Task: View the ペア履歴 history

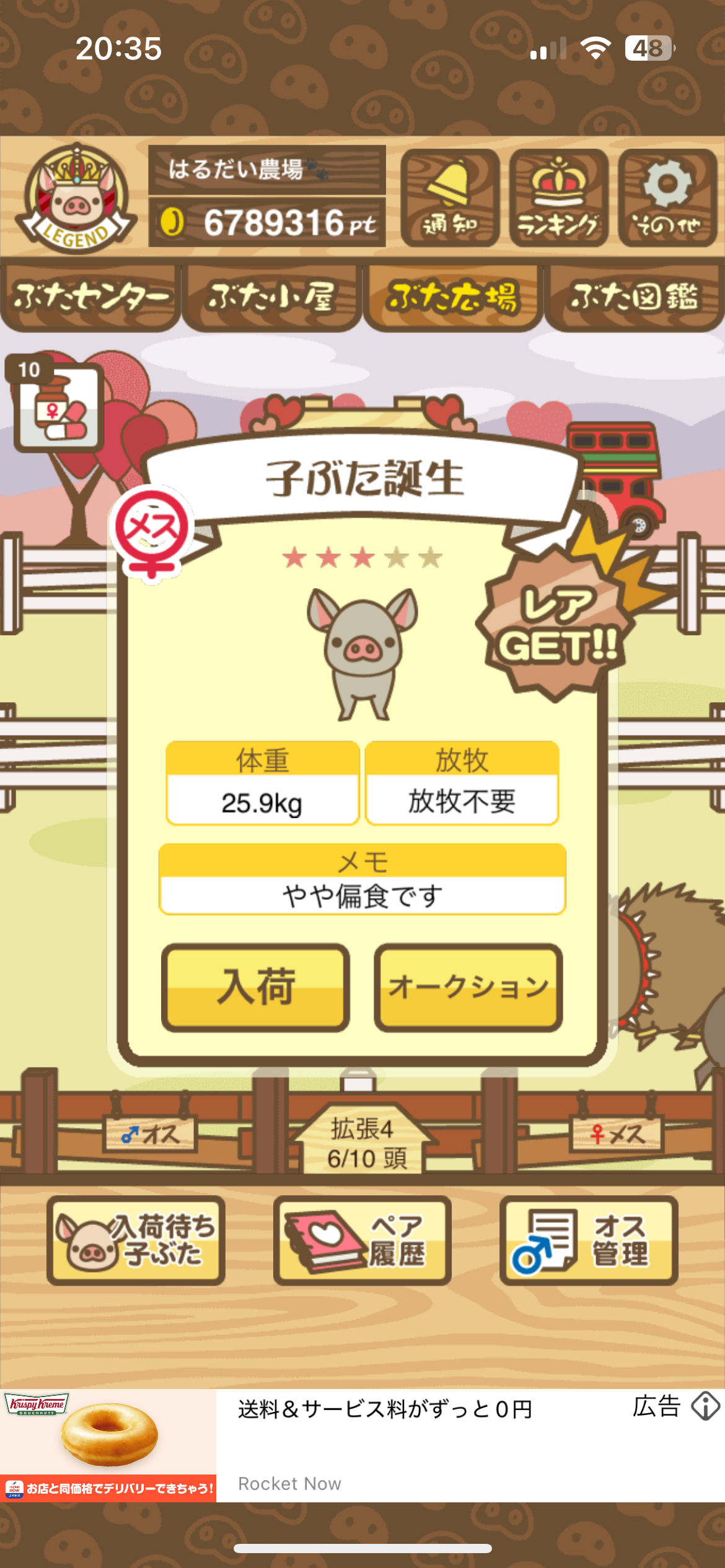Action: [x=362, y=1240]
